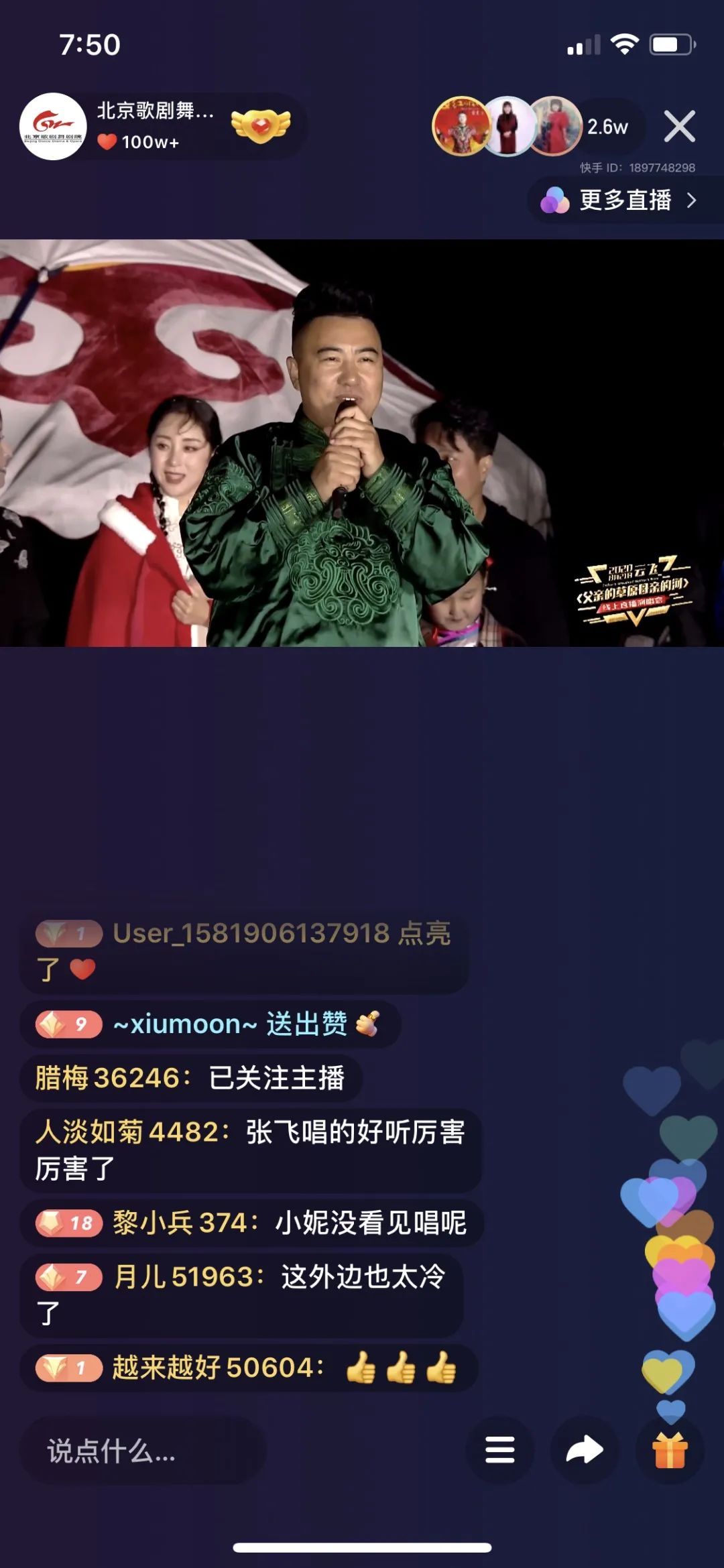Open 北京歌剧舞 streamer profile avatar
Screen dimensions: 724x1568
[x=53, y=126]
